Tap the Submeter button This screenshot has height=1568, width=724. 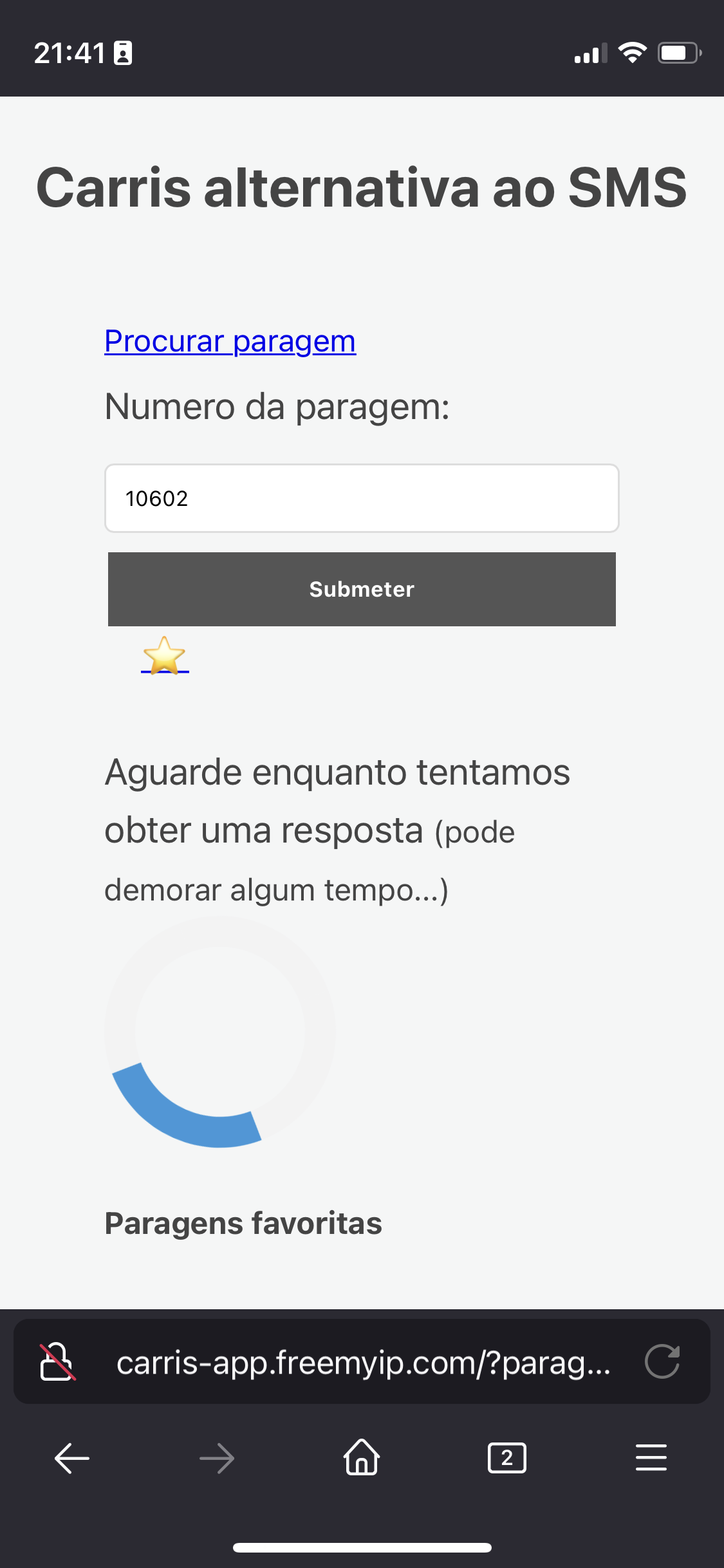click(362, 589)
